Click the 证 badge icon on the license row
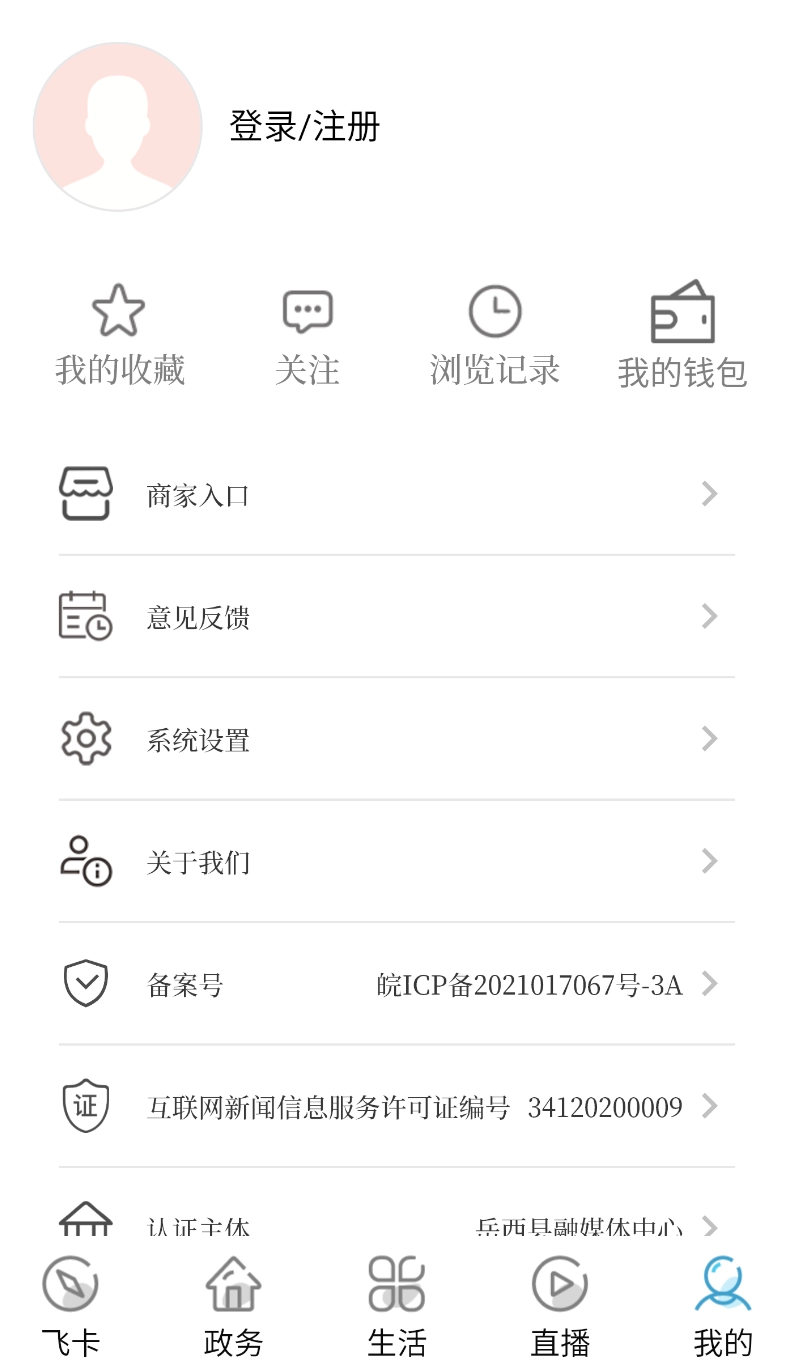This screenshot has width=792, height=1366. (x=85, y=1105)
